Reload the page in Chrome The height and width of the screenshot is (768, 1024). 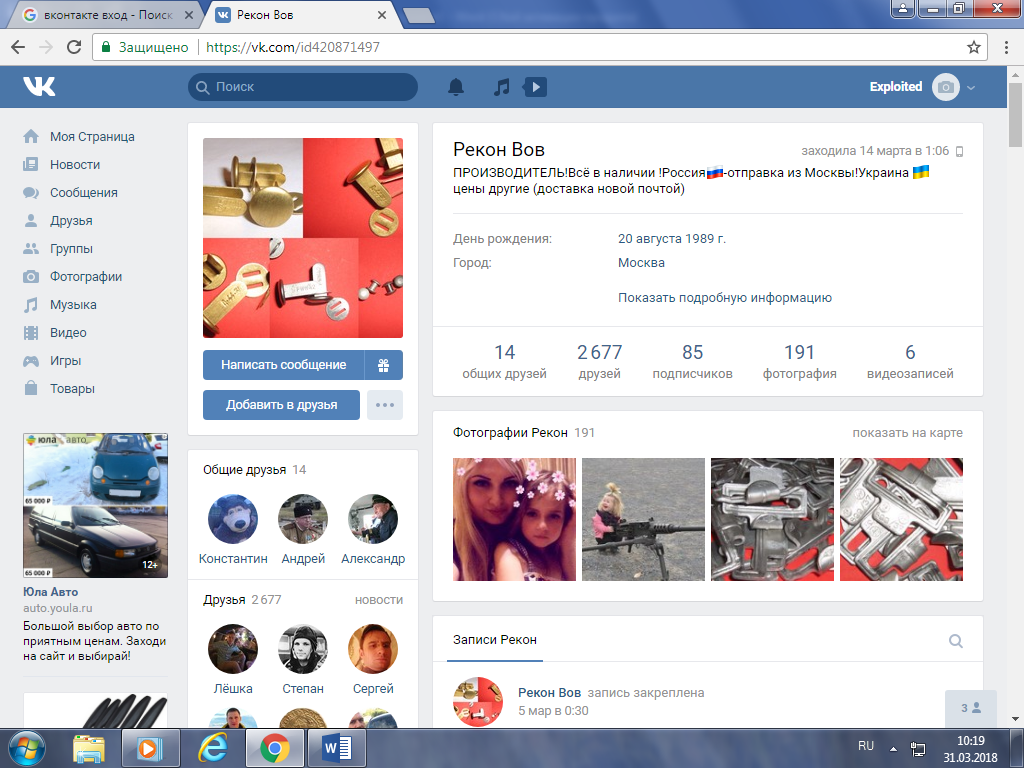[x=74, y=47]
